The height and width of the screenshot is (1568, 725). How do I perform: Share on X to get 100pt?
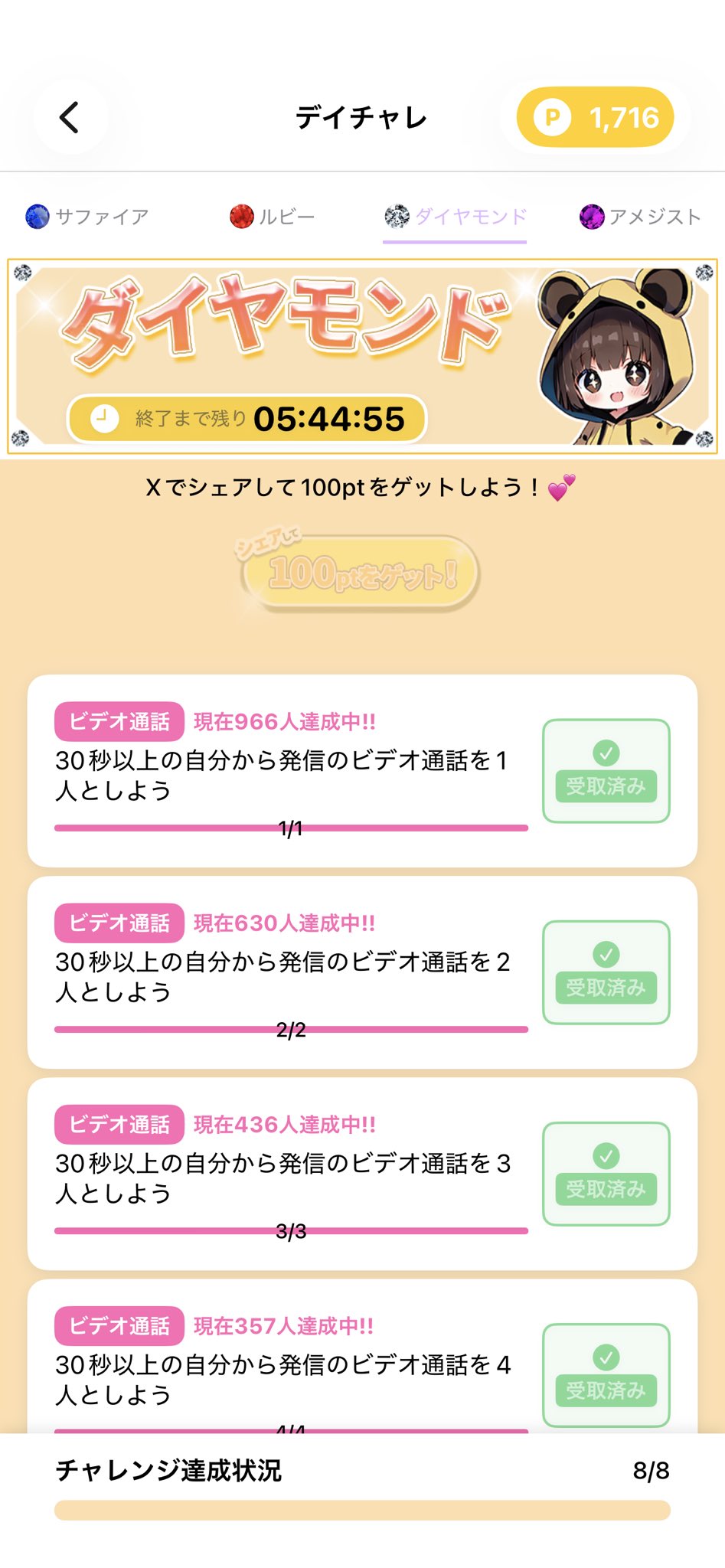coord(361,573)
